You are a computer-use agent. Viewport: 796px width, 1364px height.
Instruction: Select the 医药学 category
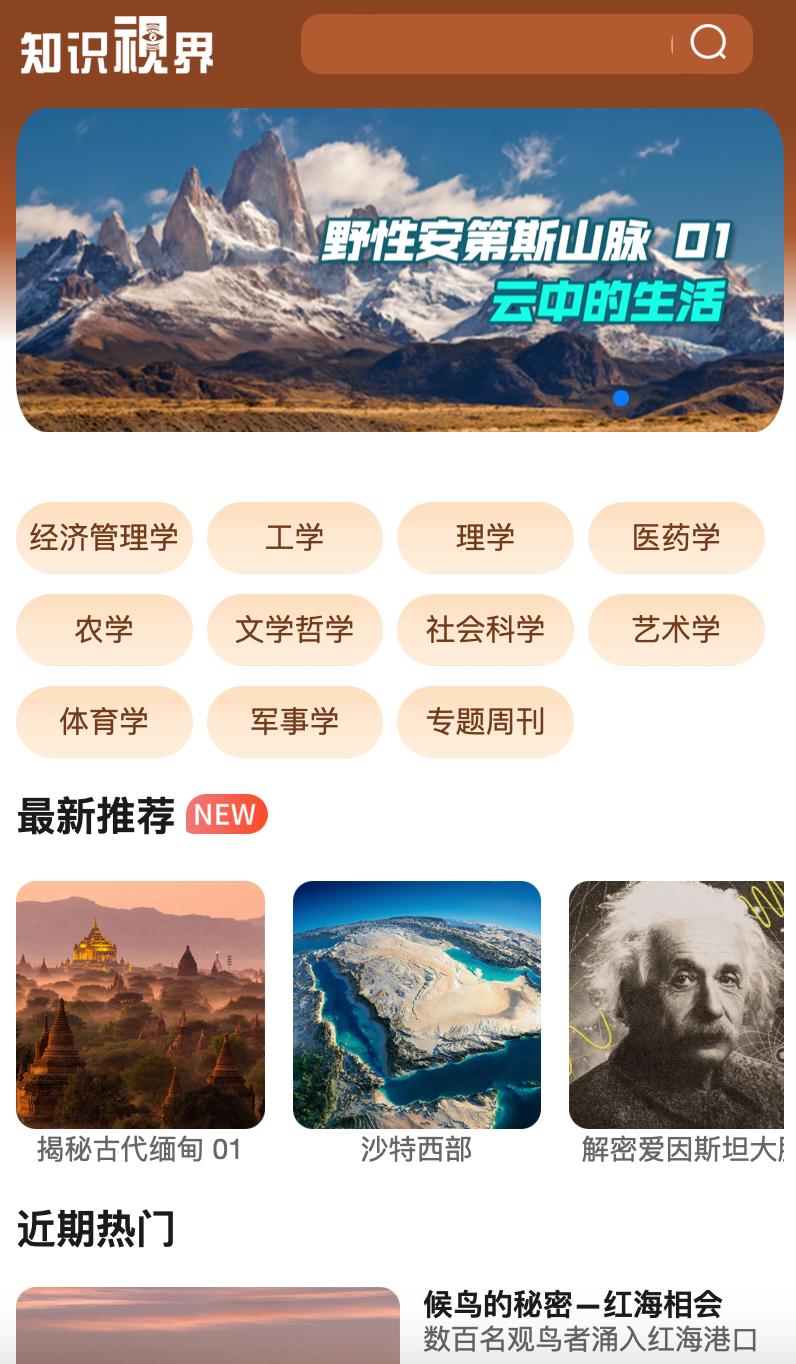676,537
